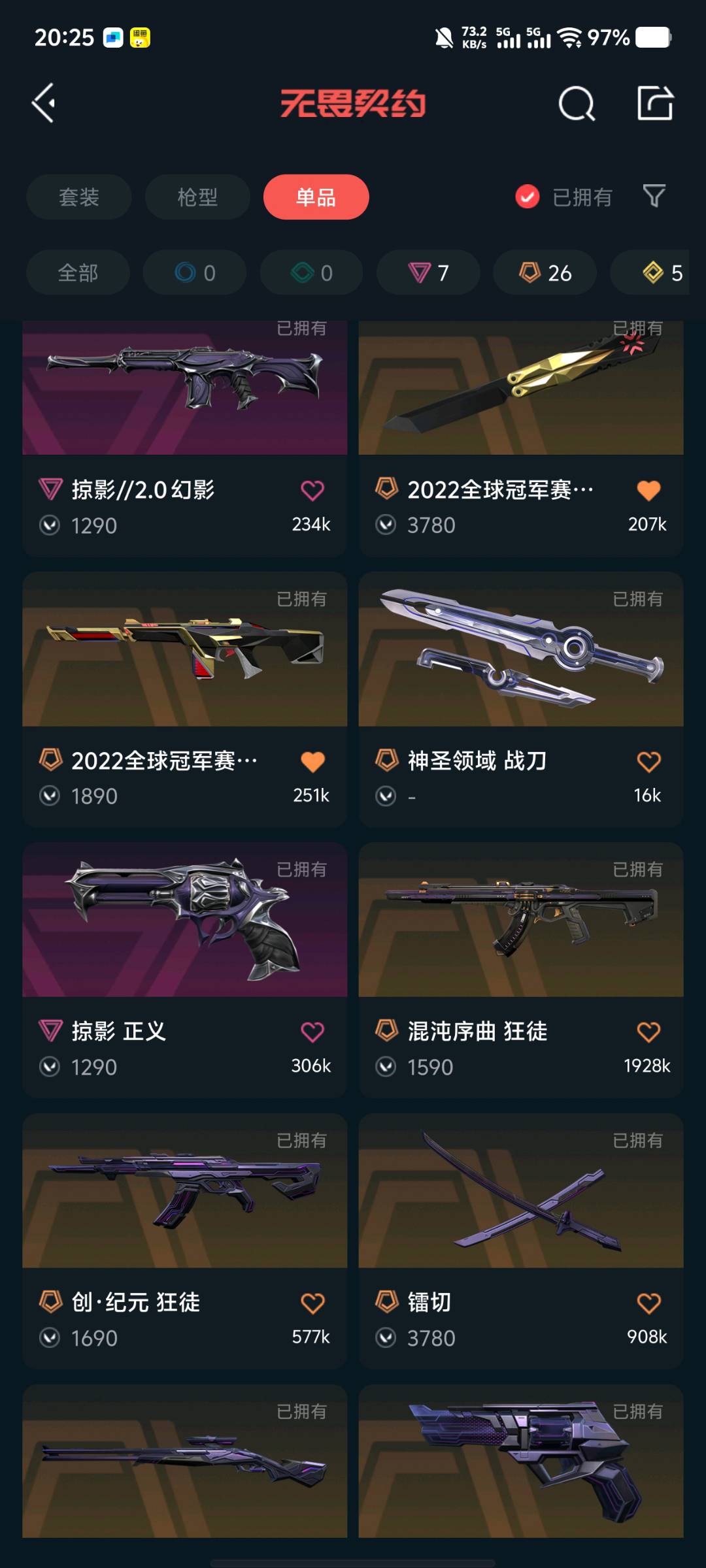Toggle the 已拥有 owned-only checkbox
The image size is (706, 1568).
pyautogui.click(x=528, y=197)
